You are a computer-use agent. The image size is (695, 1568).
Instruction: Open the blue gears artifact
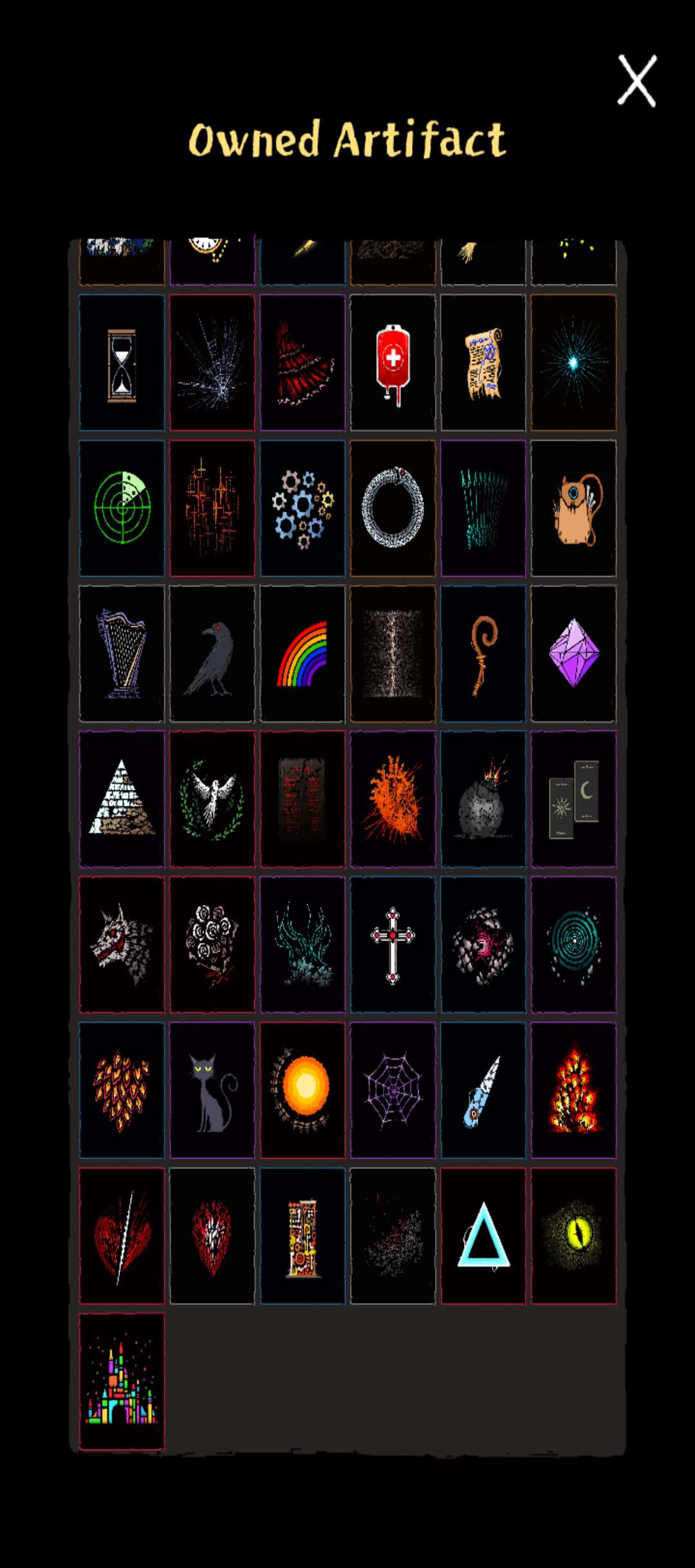pos(302,508)
